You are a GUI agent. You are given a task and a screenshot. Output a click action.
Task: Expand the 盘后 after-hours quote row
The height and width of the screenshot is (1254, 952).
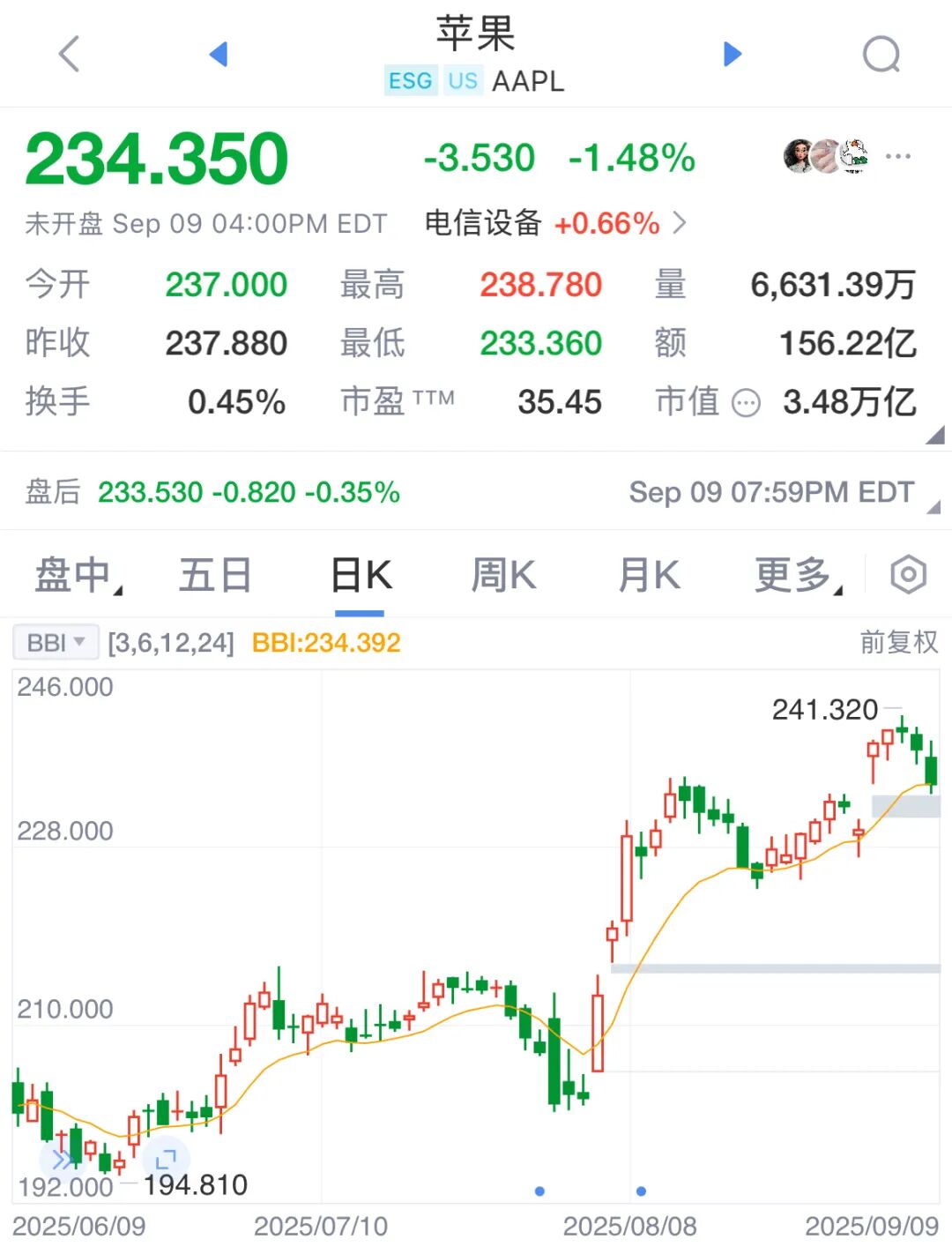tap(933, 507)
